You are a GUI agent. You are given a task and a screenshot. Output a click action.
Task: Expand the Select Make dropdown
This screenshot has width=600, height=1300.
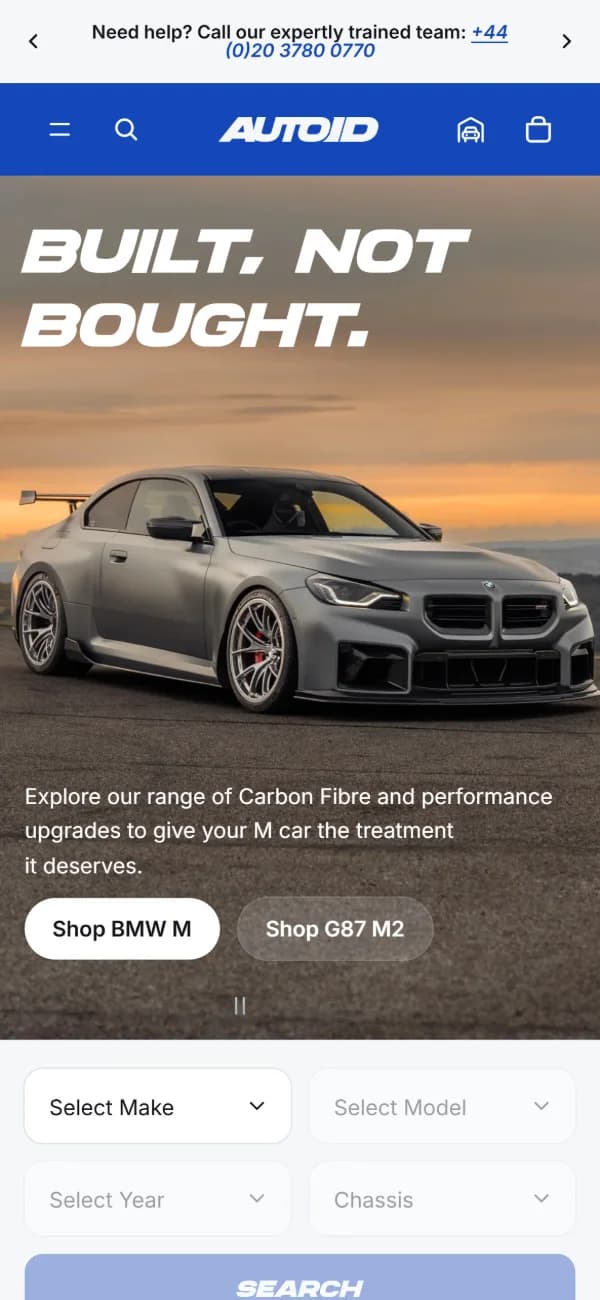(x=158, y=1106)
